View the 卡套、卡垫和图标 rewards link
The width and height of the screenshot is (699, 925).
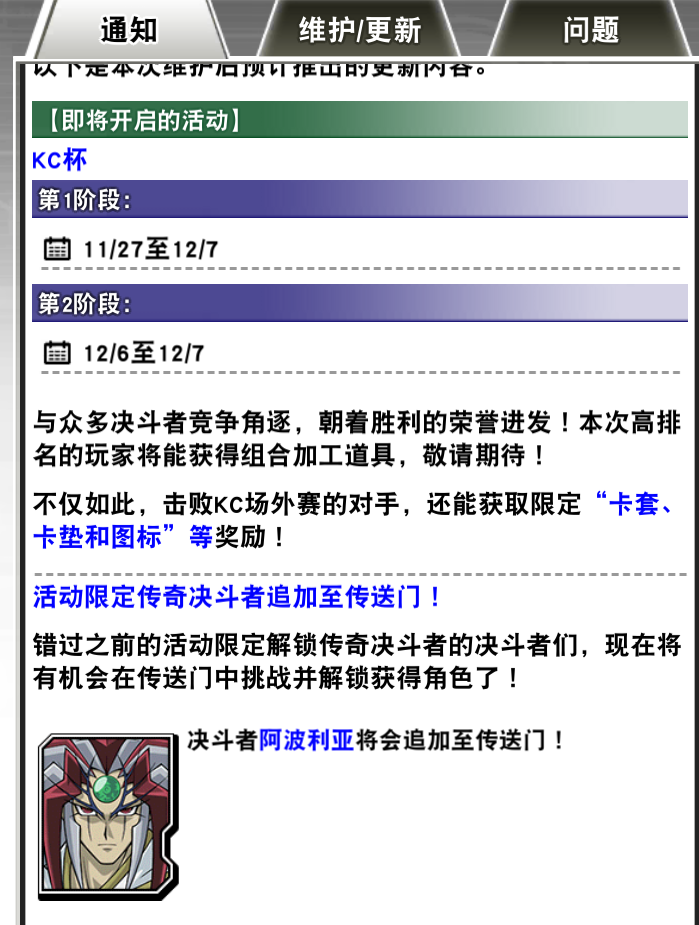coord(120,536)
